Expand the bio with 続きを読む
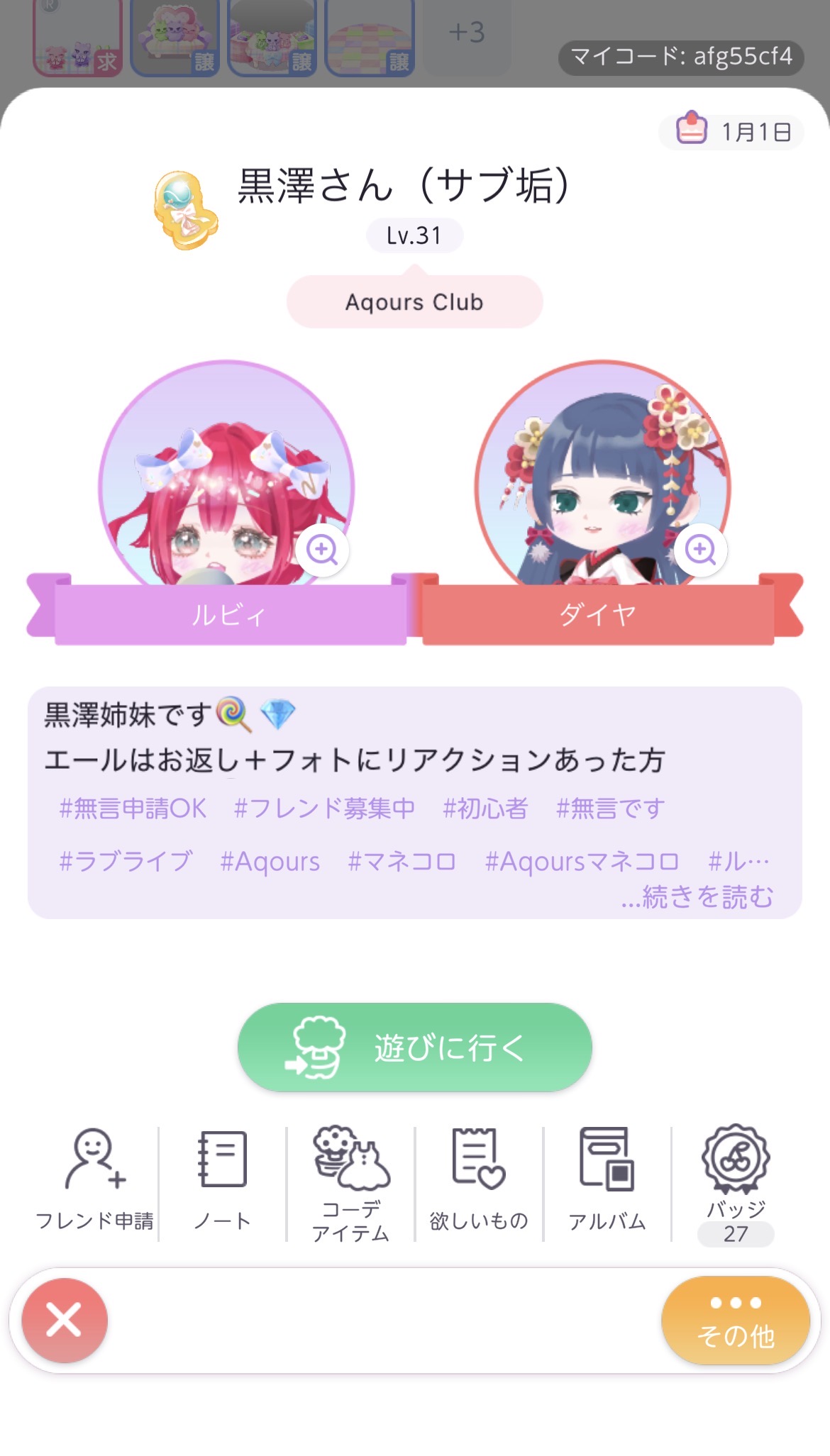The height and width of the screenshot is (1456, 830). tap(698, 897)
